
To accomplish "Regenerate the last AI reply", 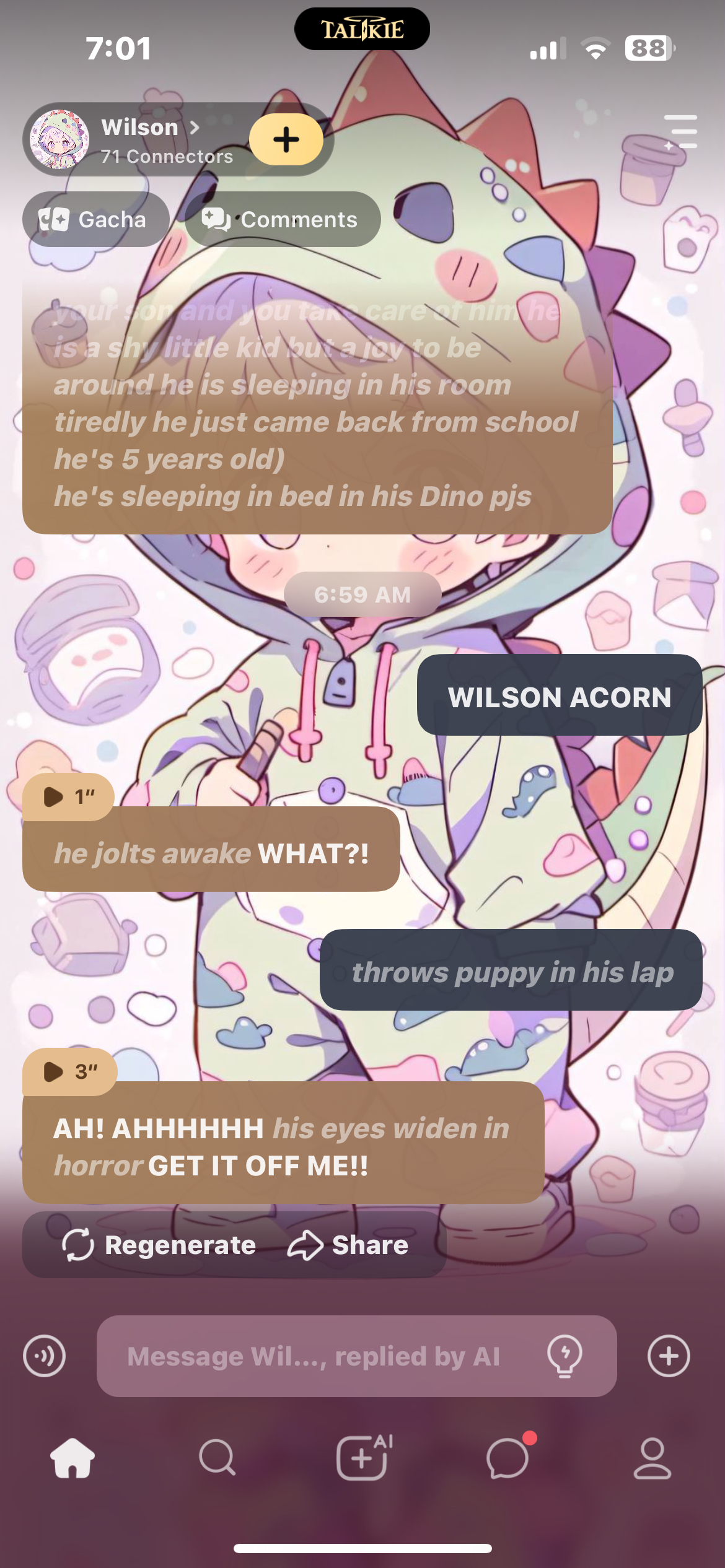I will coord(160,1245).
